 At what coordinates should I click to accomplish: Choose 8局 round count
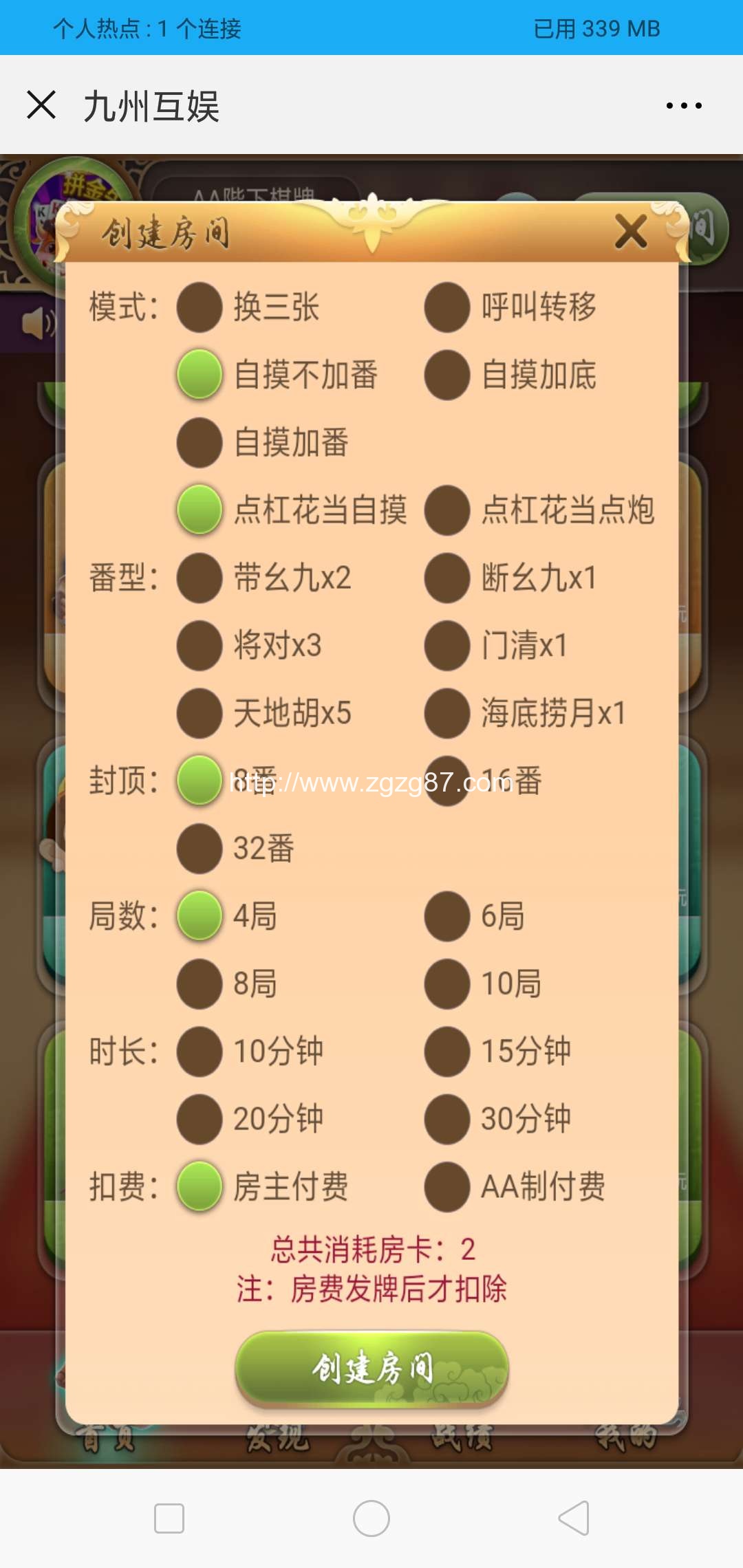pos(200,983)
